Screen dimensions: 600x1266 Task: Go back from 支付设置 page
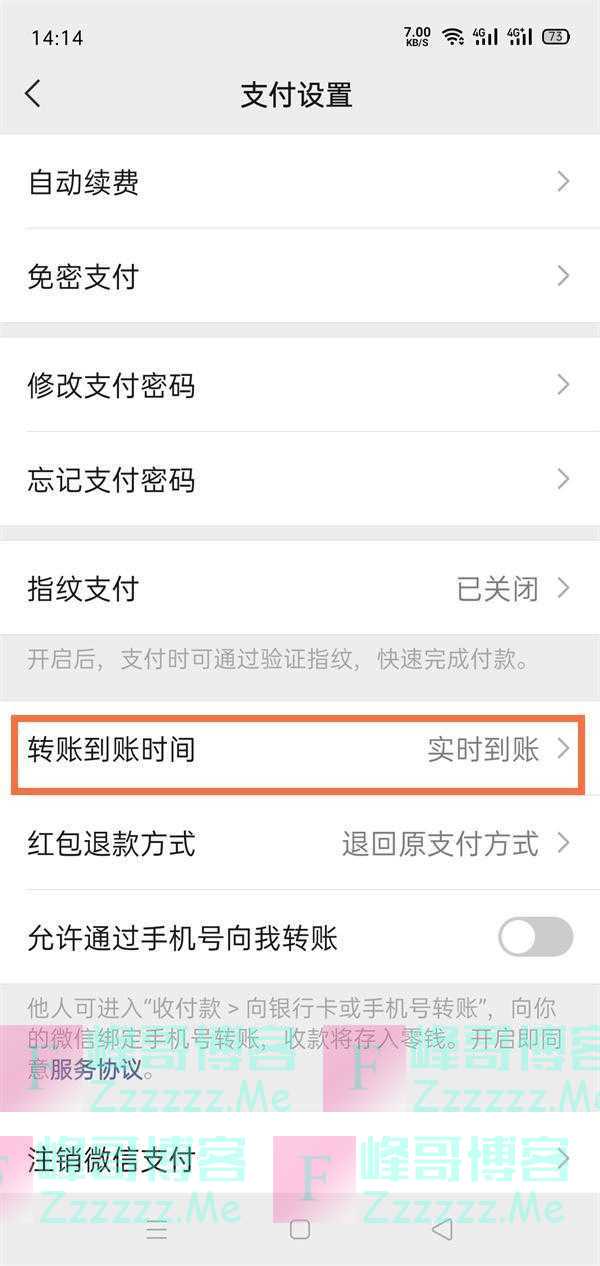coord(33,95)
